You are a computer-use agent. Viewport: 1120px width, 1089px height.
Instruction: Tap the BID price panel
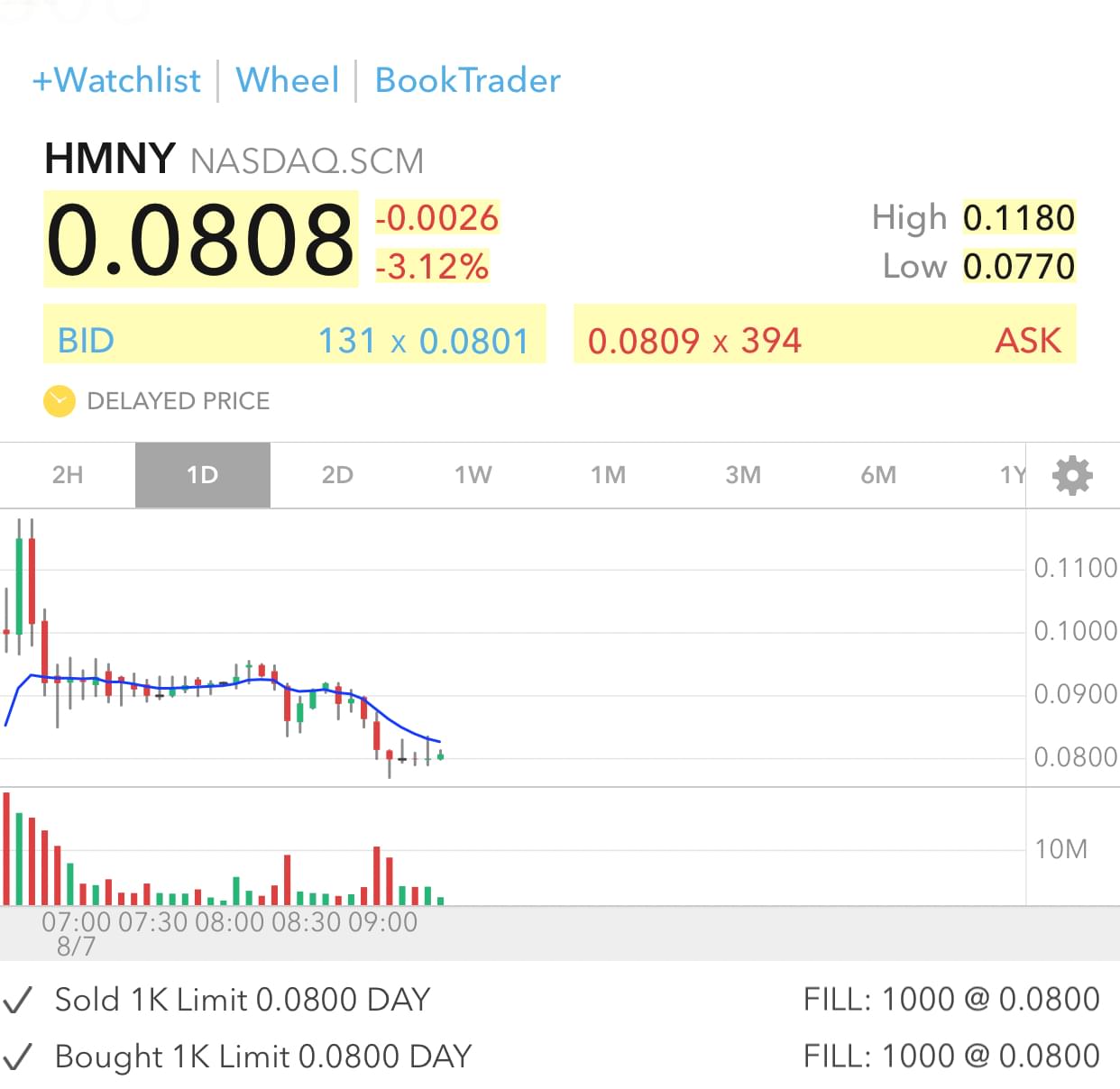coord(294,341)
